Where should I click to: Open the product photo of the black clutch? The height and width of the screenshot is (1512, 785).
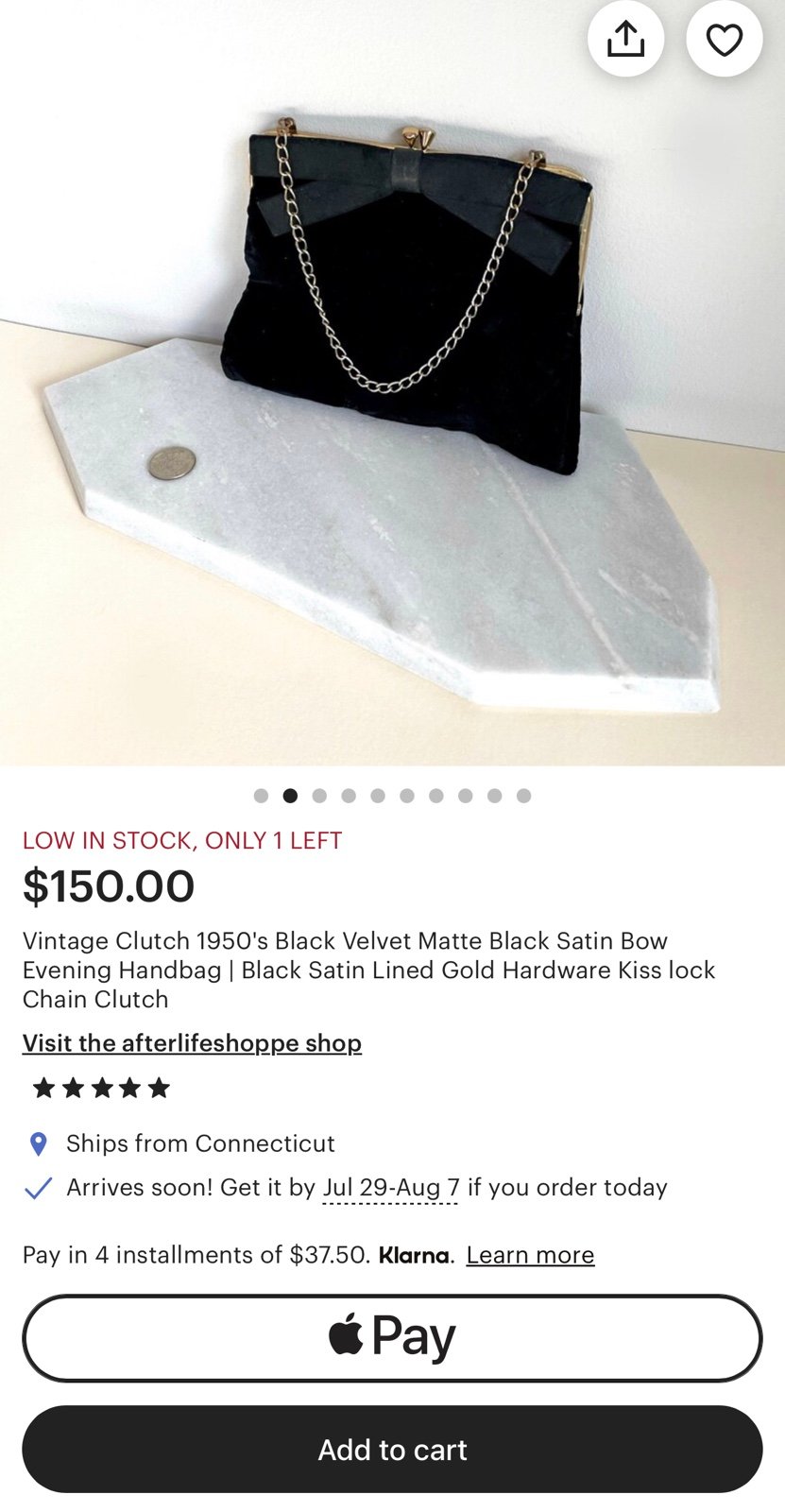point(392,383)
